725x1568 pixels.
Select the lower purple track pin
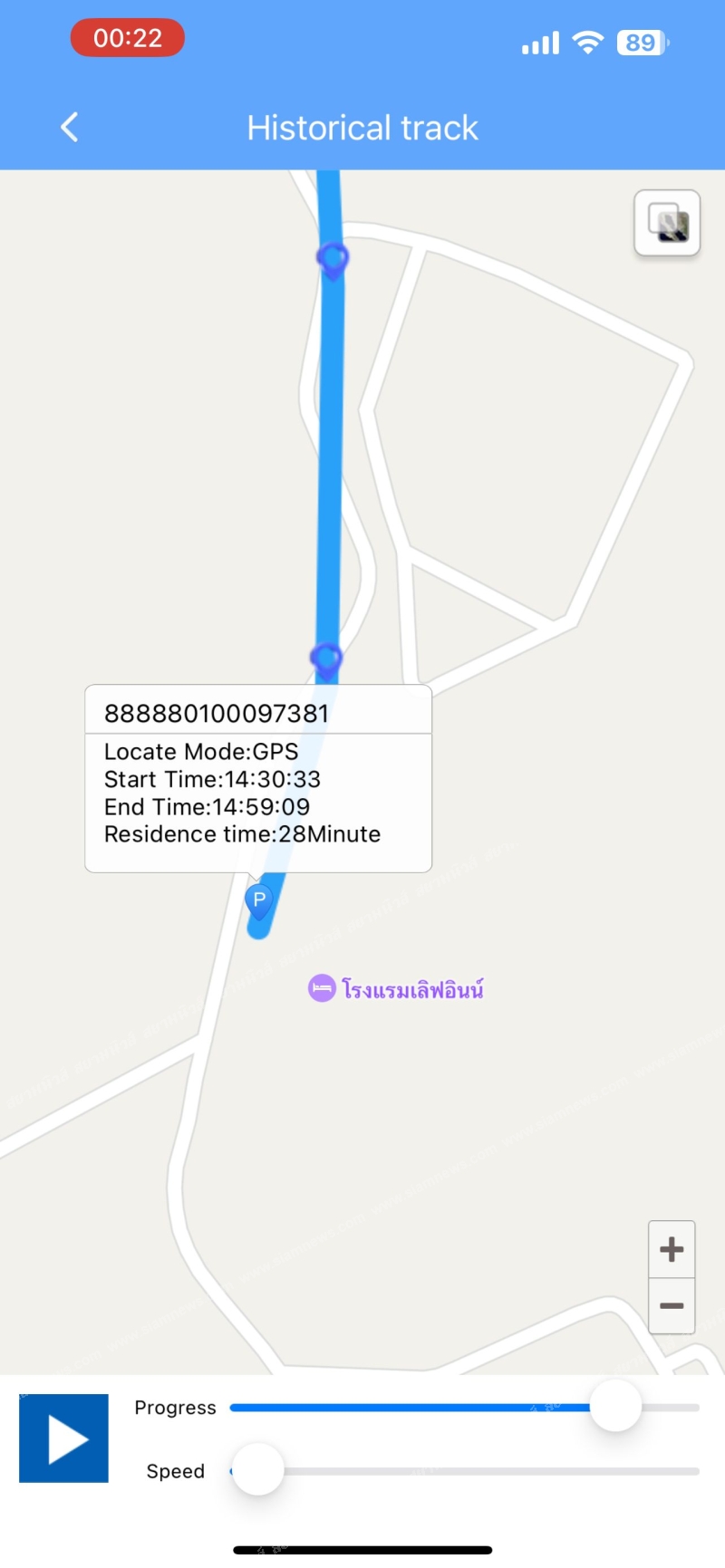326,659
